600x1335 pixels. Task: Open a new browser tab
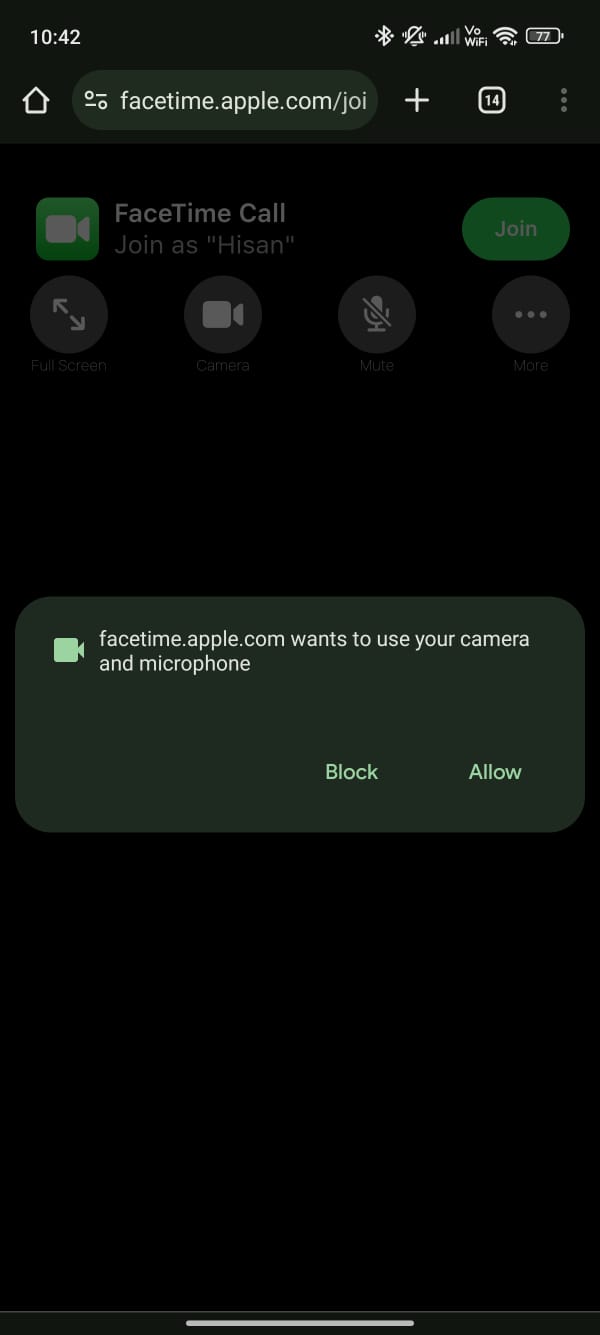coord(417,100)
